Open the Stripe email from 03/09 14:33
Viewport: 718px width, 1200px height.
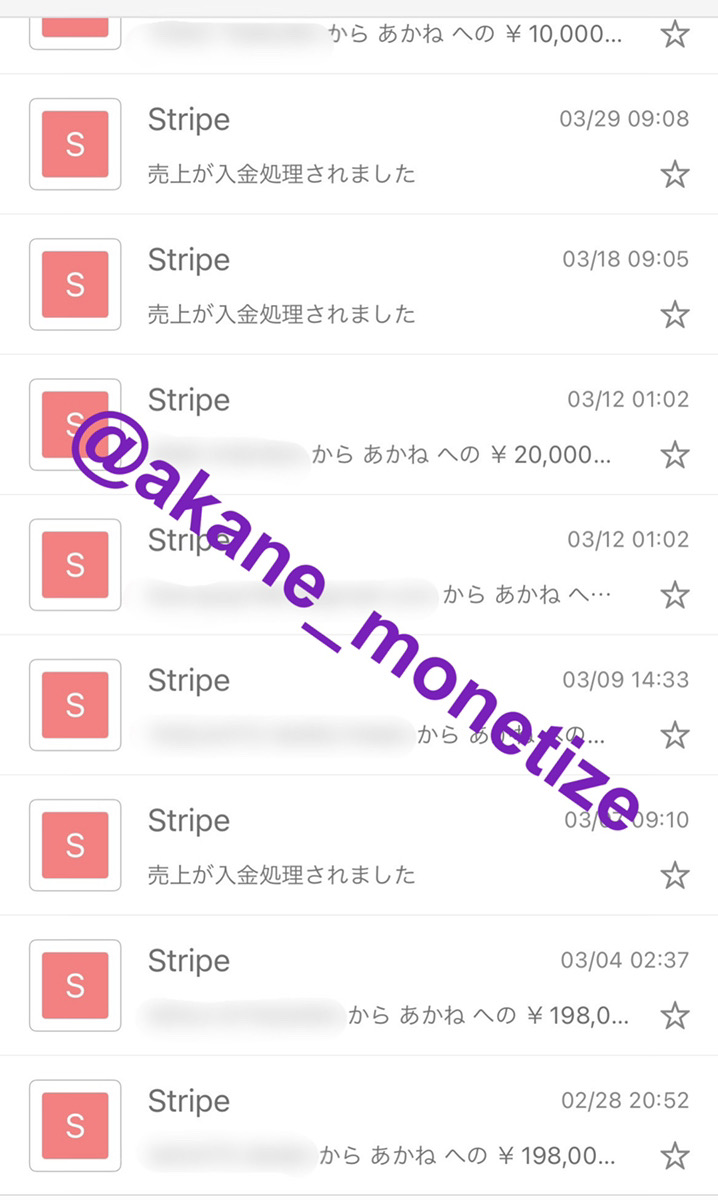tap(359, 705)
